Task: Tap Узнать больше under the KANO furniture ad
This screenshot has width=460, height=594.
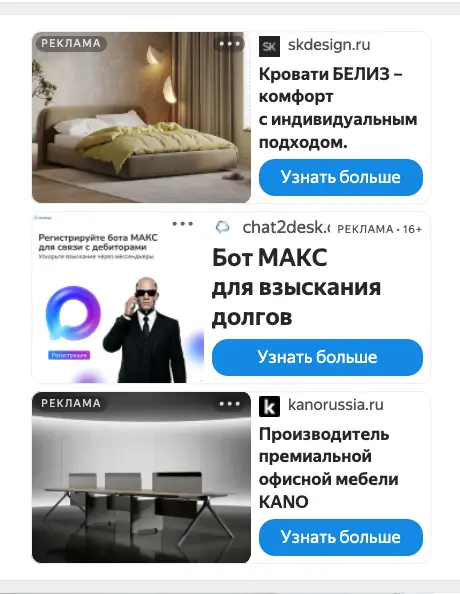Action: (x=341, y=537)
